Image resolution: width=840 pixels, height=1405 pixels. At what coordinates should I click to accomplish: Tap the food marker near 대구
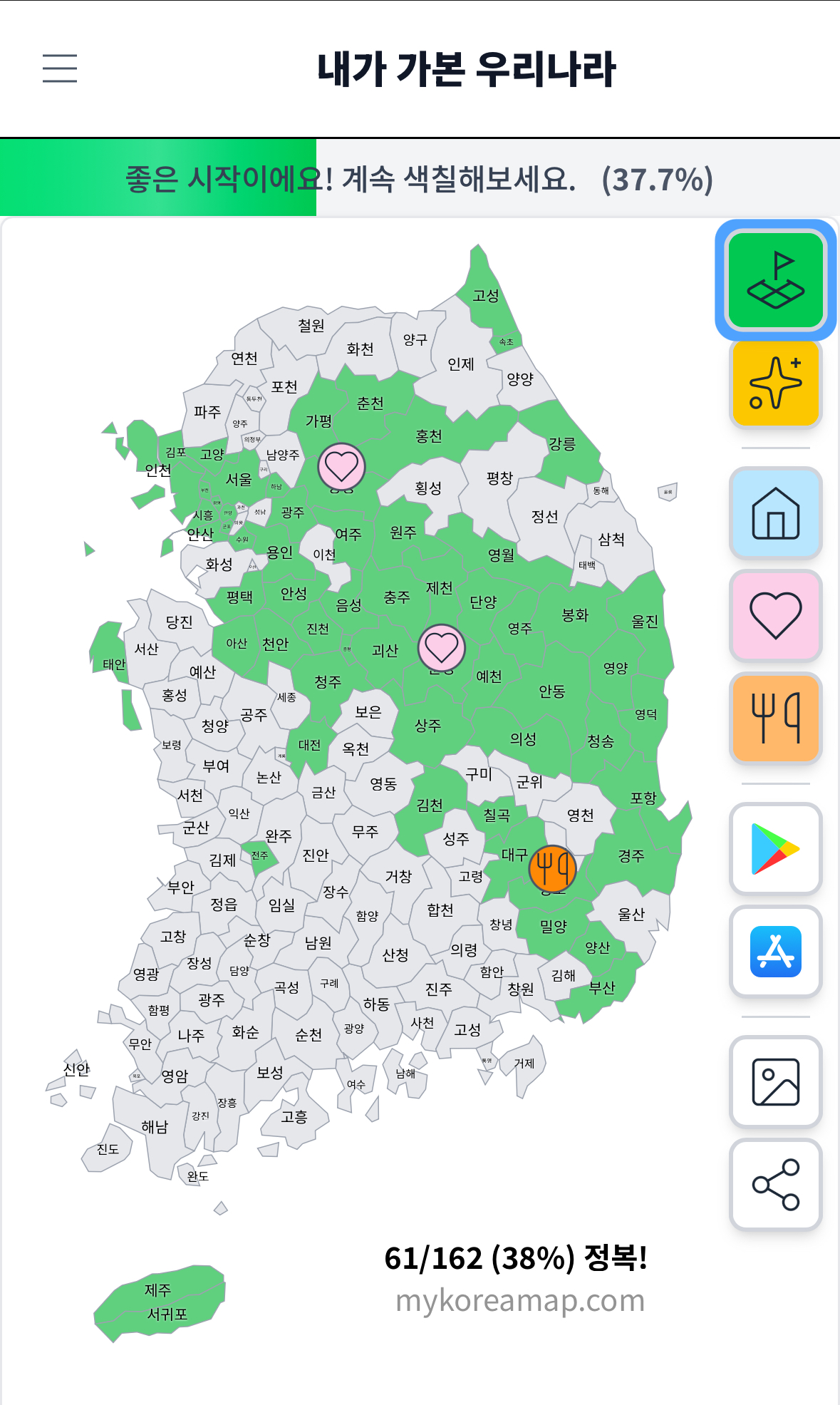552,869
